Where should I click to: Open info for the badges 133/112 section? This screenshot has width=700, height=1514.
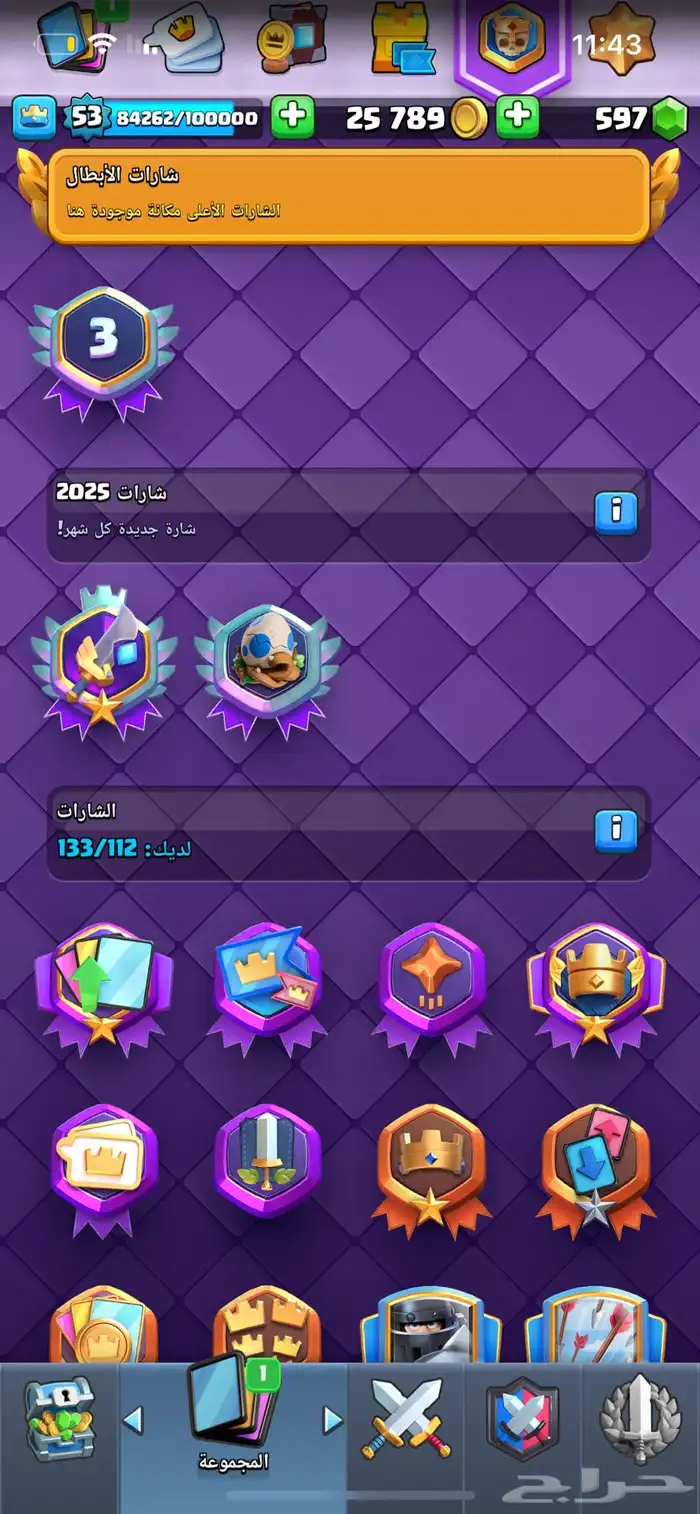coord(616,831)
